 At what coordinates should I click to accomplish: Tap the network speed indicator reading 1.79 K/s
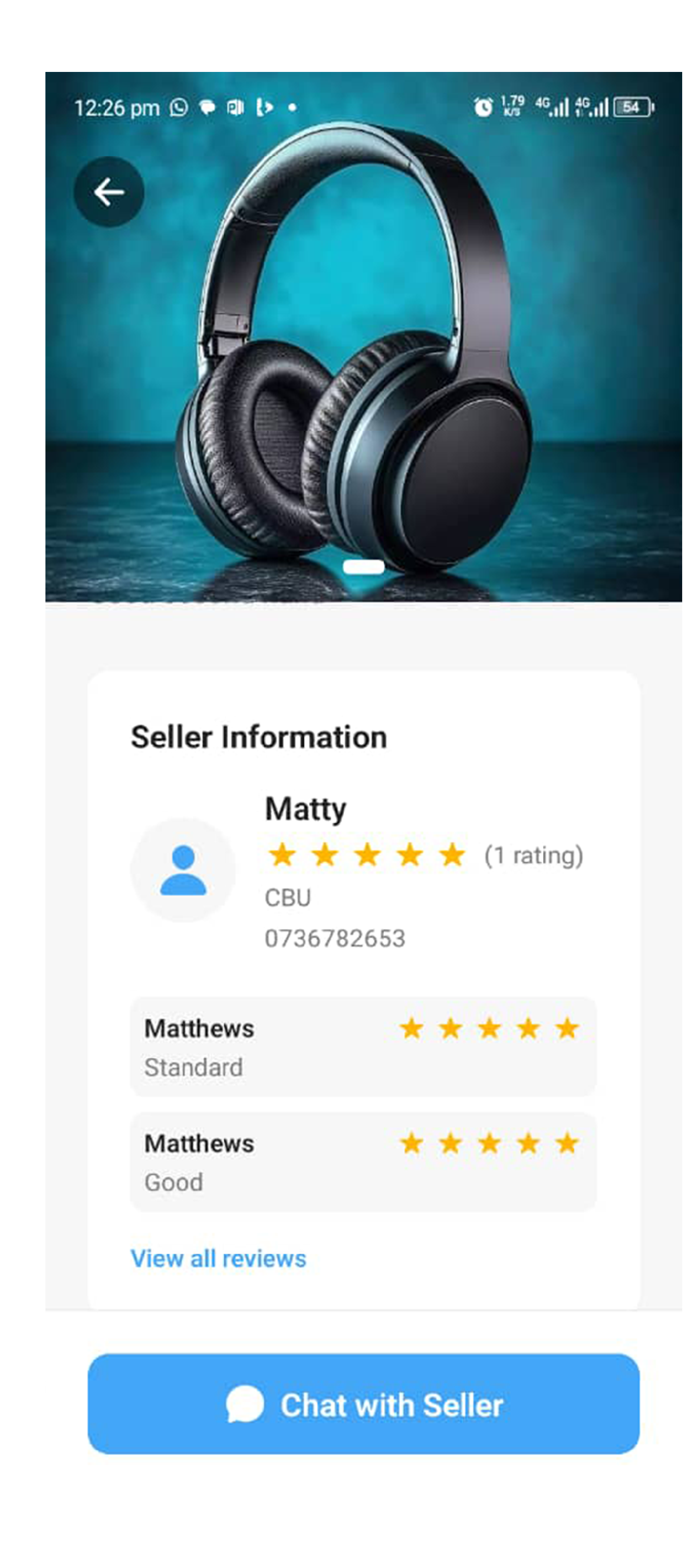(511, 107)
